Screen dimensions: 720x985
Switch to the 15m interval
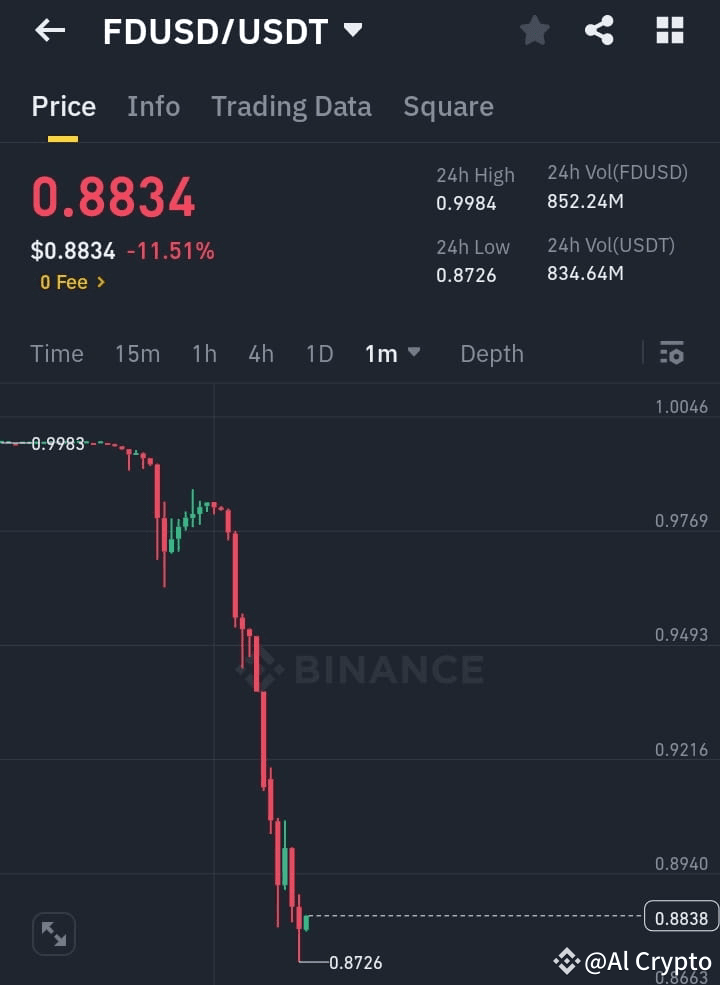(137, 353)
